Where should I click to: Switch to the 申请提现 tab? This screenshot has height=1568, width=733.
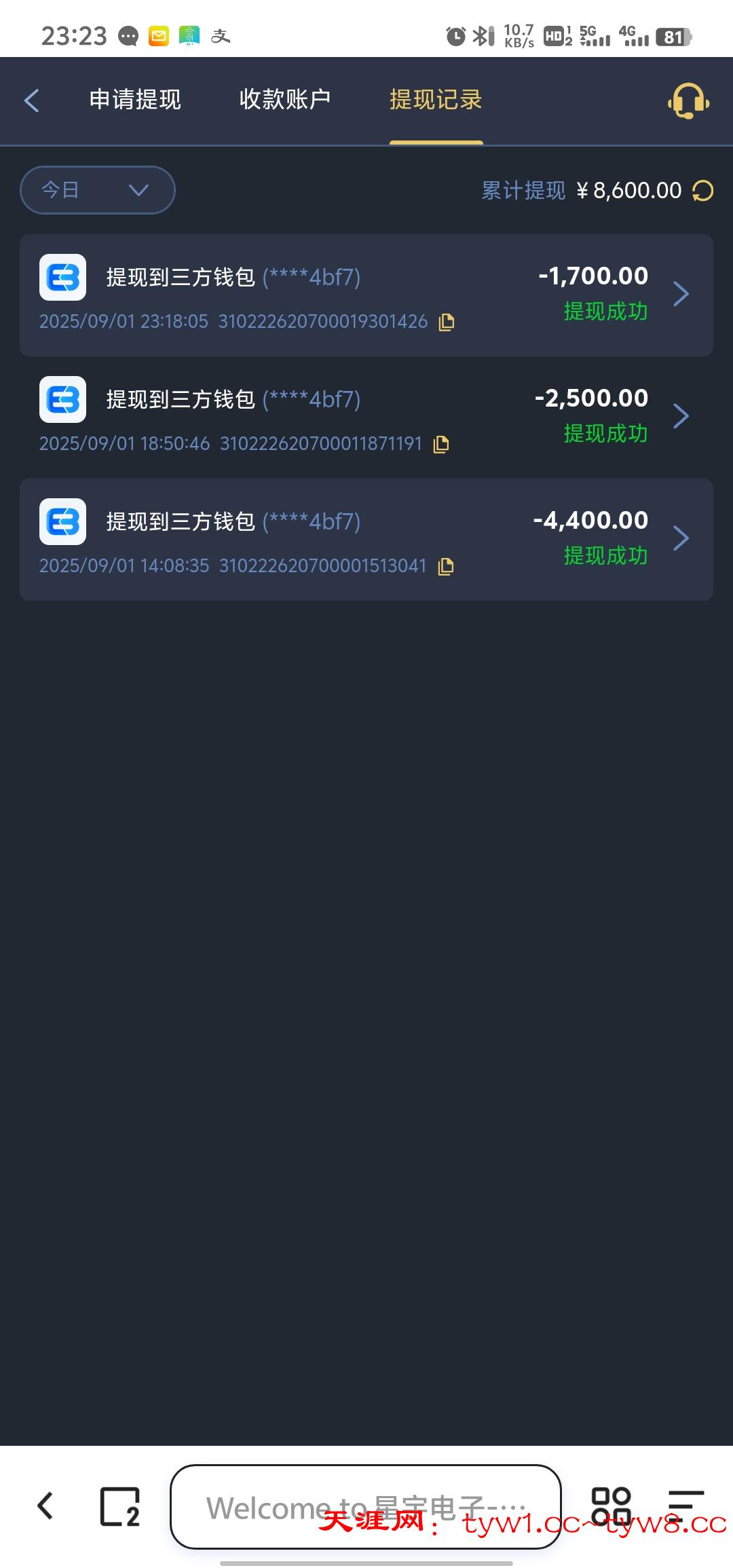135,100
